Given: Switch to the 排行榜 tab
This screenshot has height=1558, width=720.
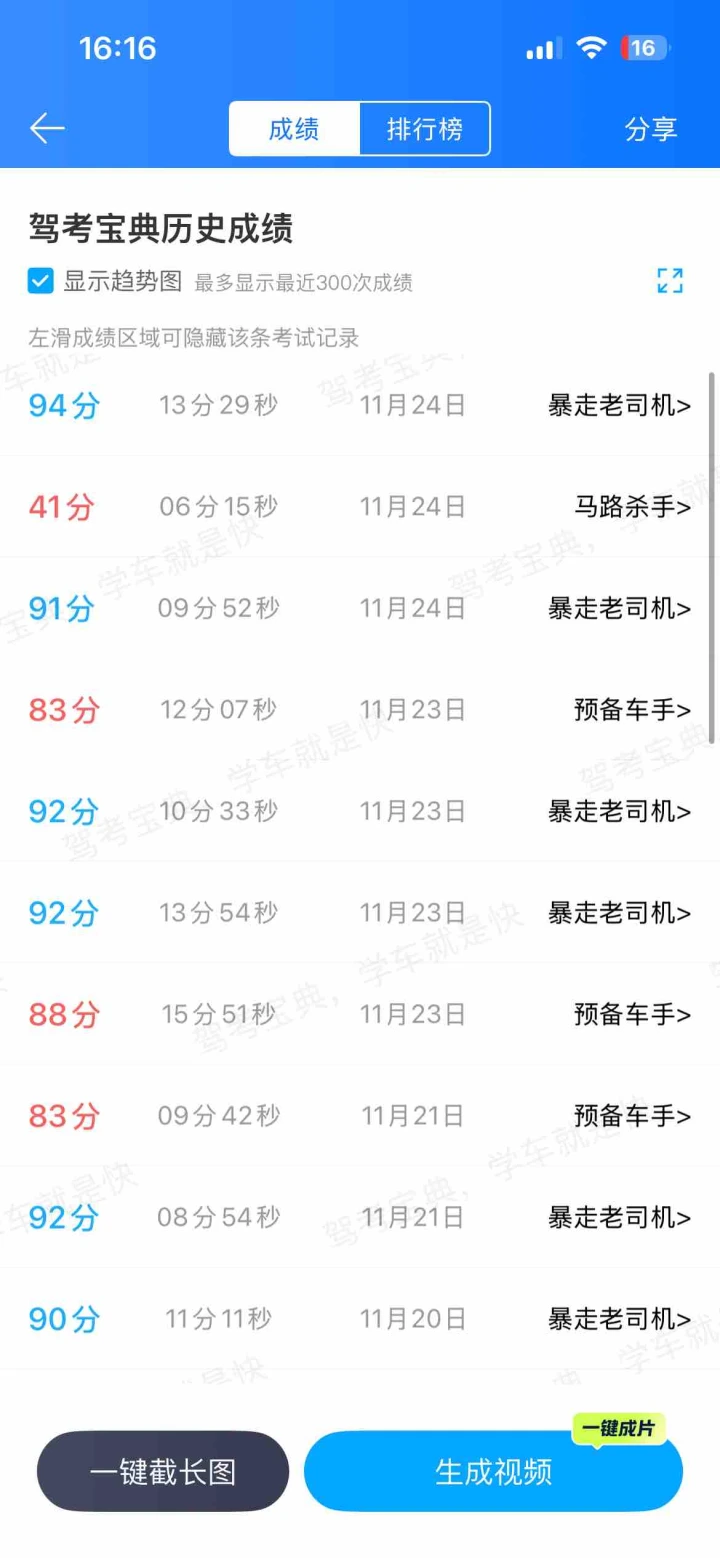Looking at the screenshot, I should [x=425, y=129].
